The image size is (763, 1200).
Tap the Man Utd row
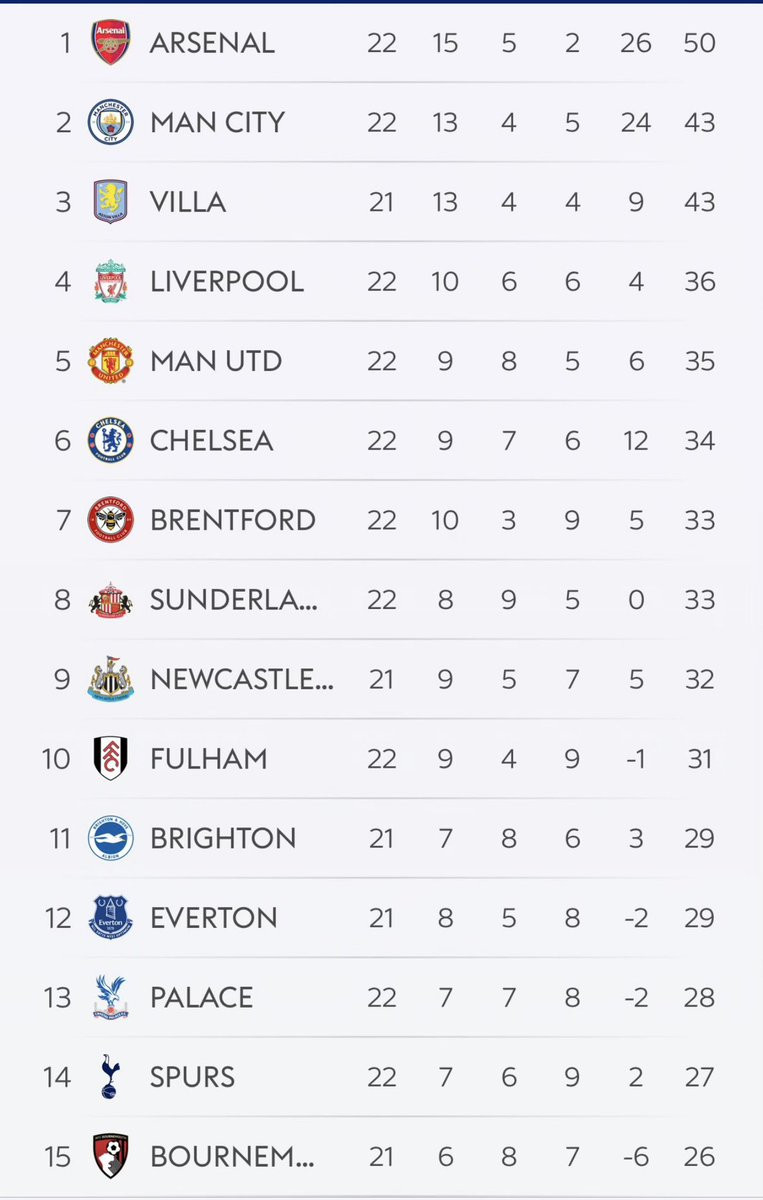tap(216, 361)
